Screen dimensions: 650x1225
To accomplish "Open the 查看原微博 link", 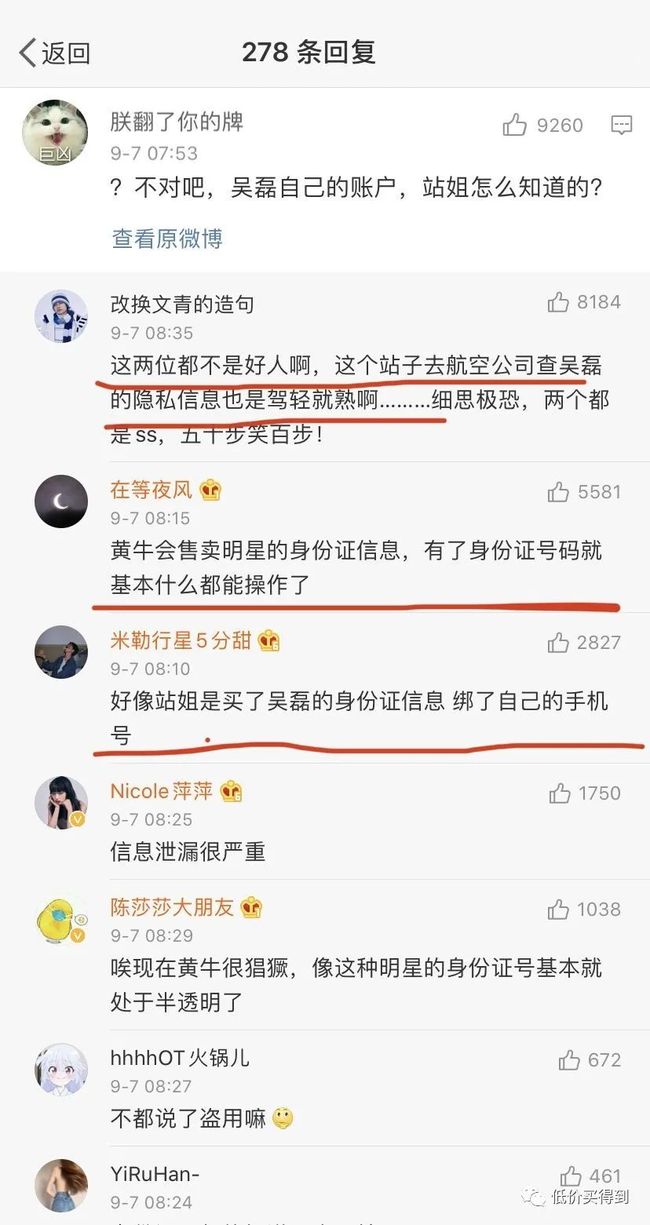I will click(x=167, y=238).
